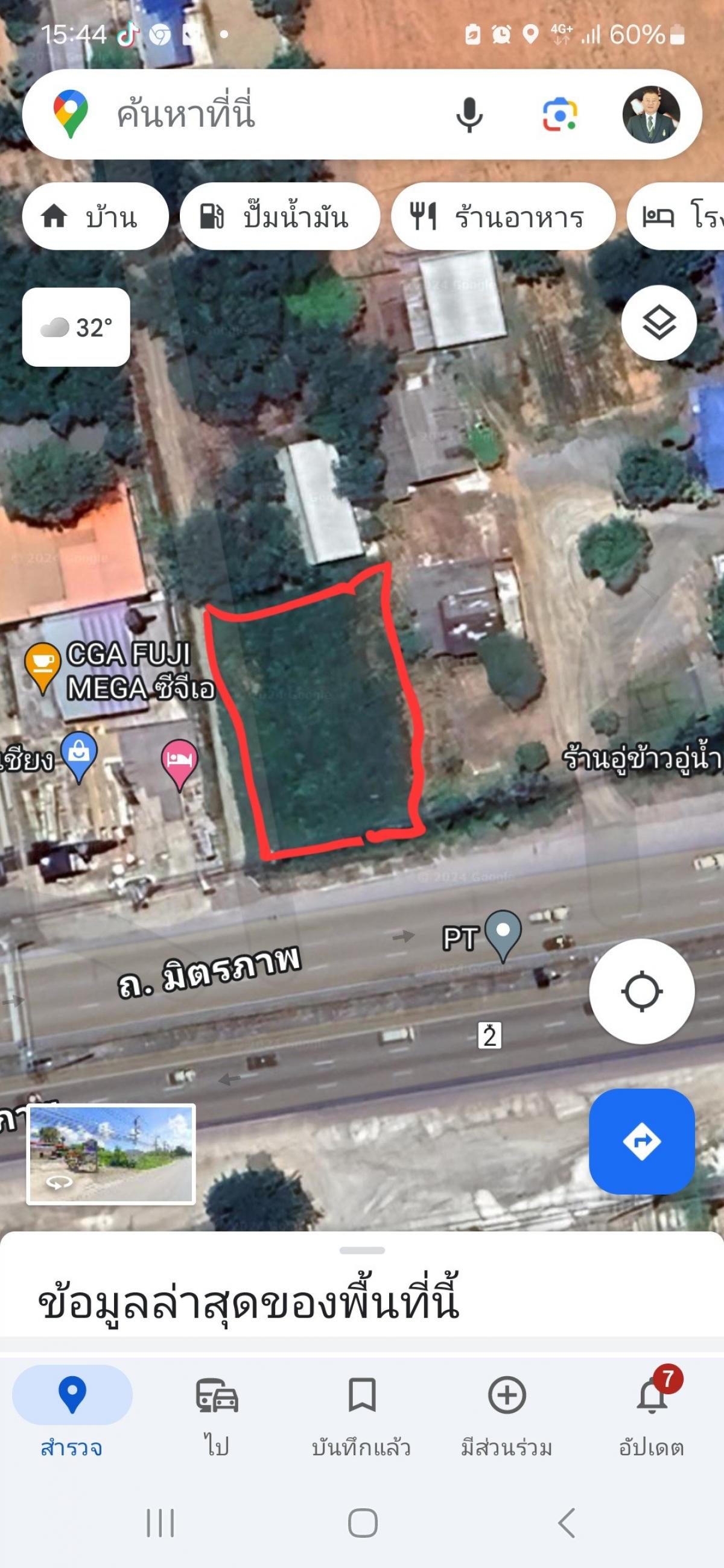Select the บ้าน home chip

tap(95, 216)
